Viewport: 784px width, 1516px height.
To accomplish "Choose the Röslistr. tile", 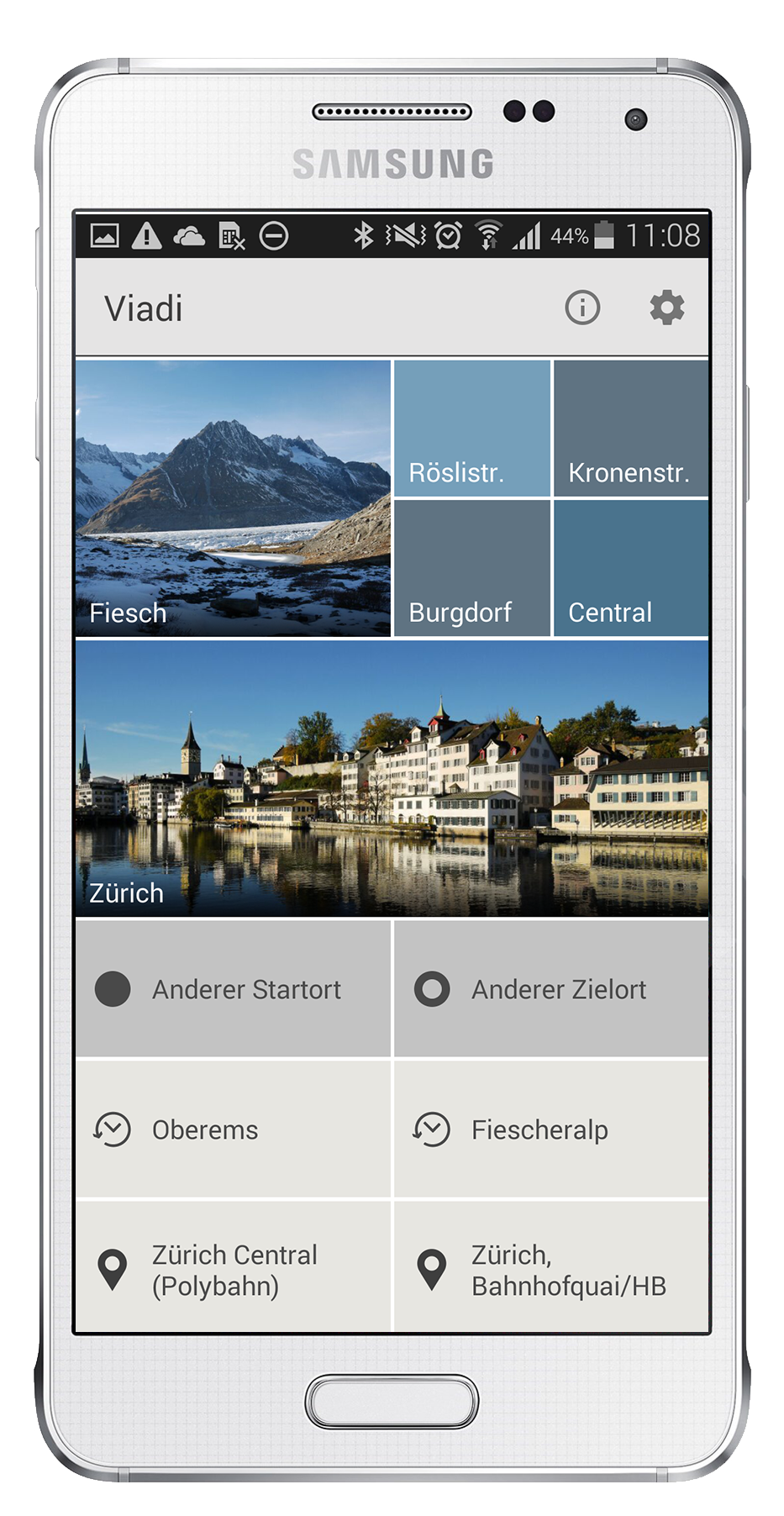I will point(471,429).
